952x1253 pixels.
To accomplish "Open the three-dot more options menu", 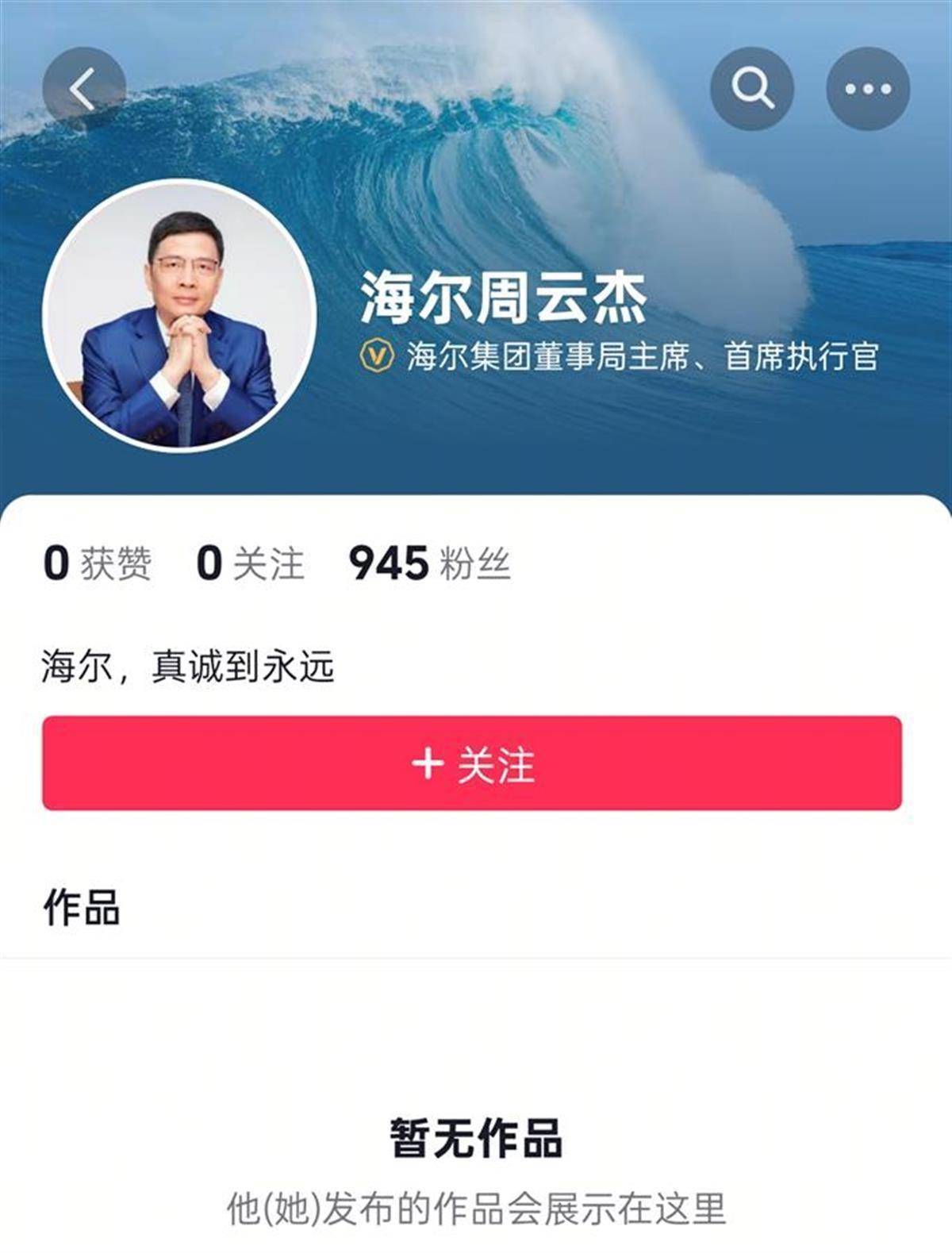I will pyautogui.click(x=868, y=88).
